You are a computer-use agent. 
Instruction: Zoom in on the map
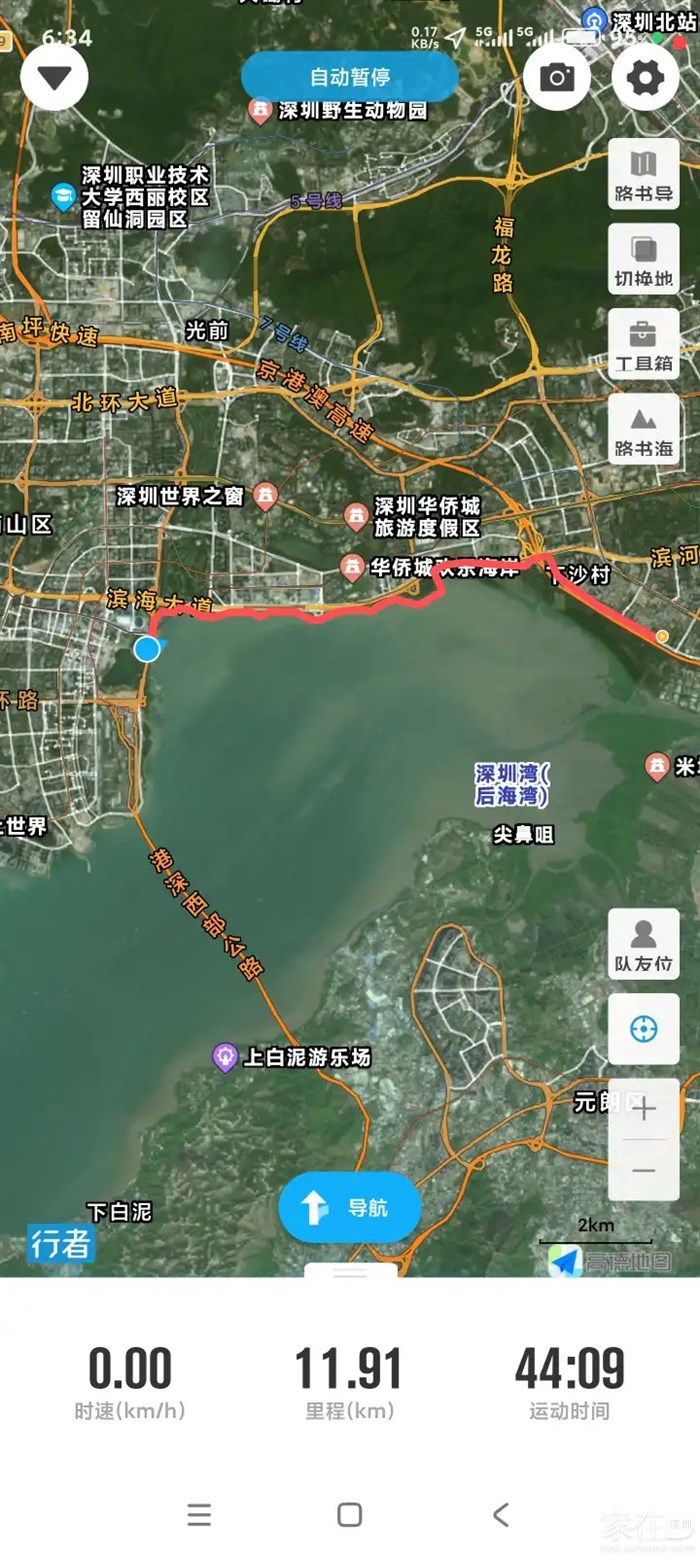click(643, 1108)
